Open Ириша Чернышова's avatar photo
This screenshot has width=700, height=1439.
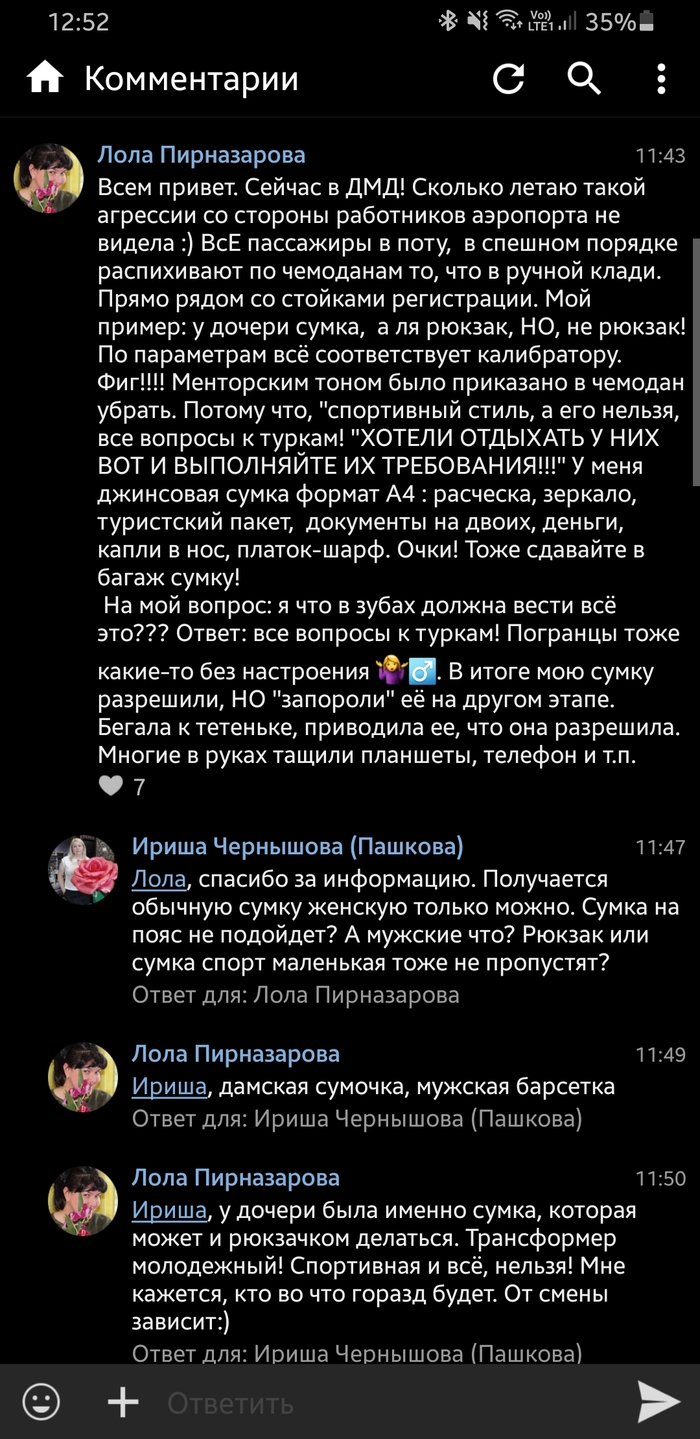pyautogui.click(x=83, y=869)
